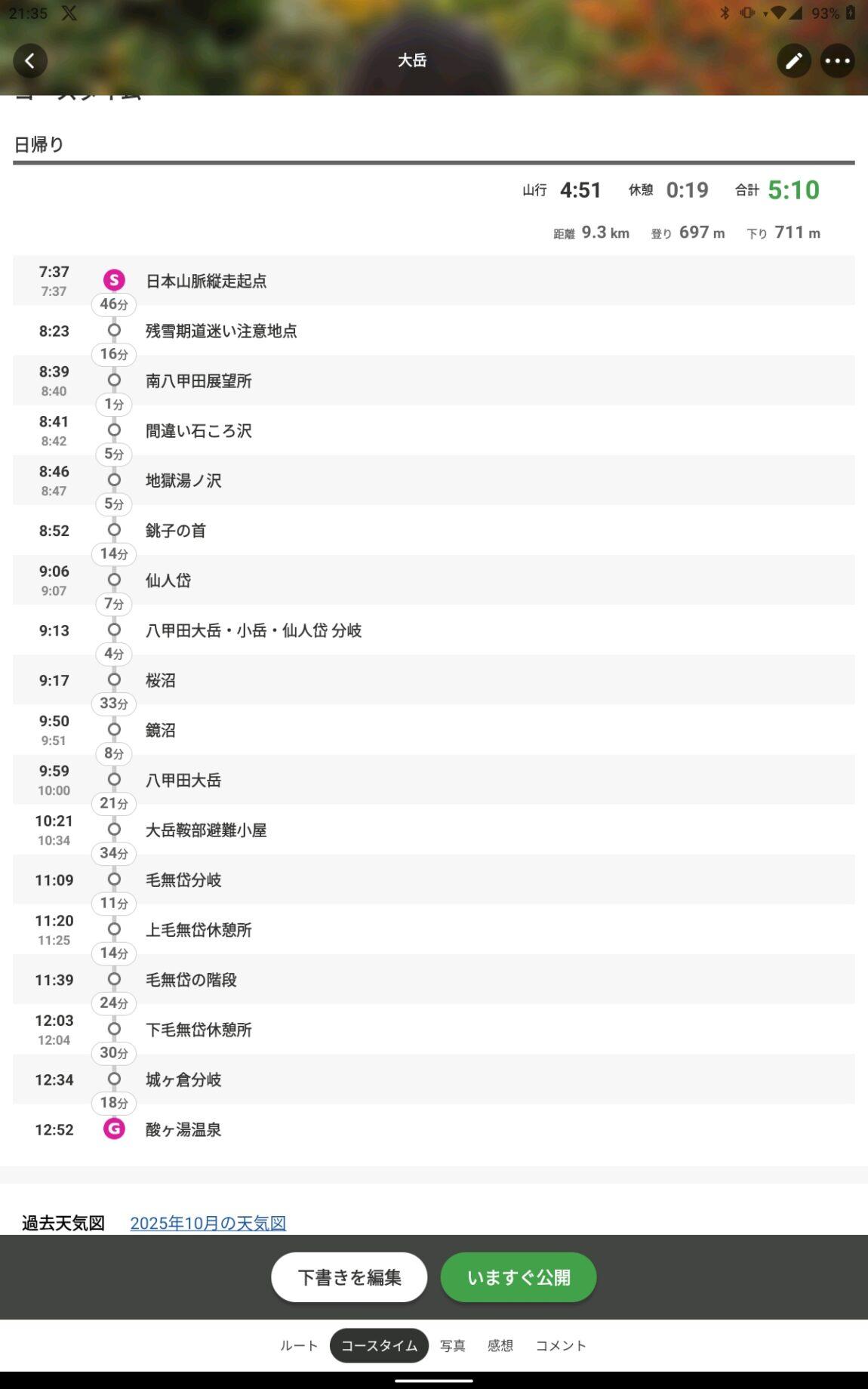
Task: Tap the pencil edit icon
Action: (793, 60)
